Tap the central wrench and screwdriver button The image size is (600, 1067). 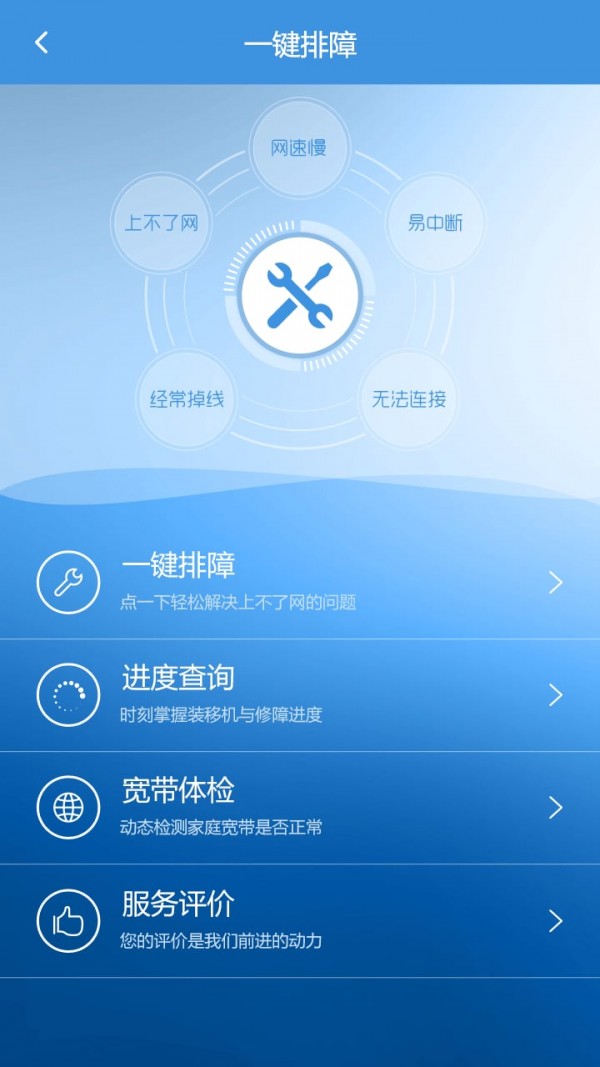point(299,295)
